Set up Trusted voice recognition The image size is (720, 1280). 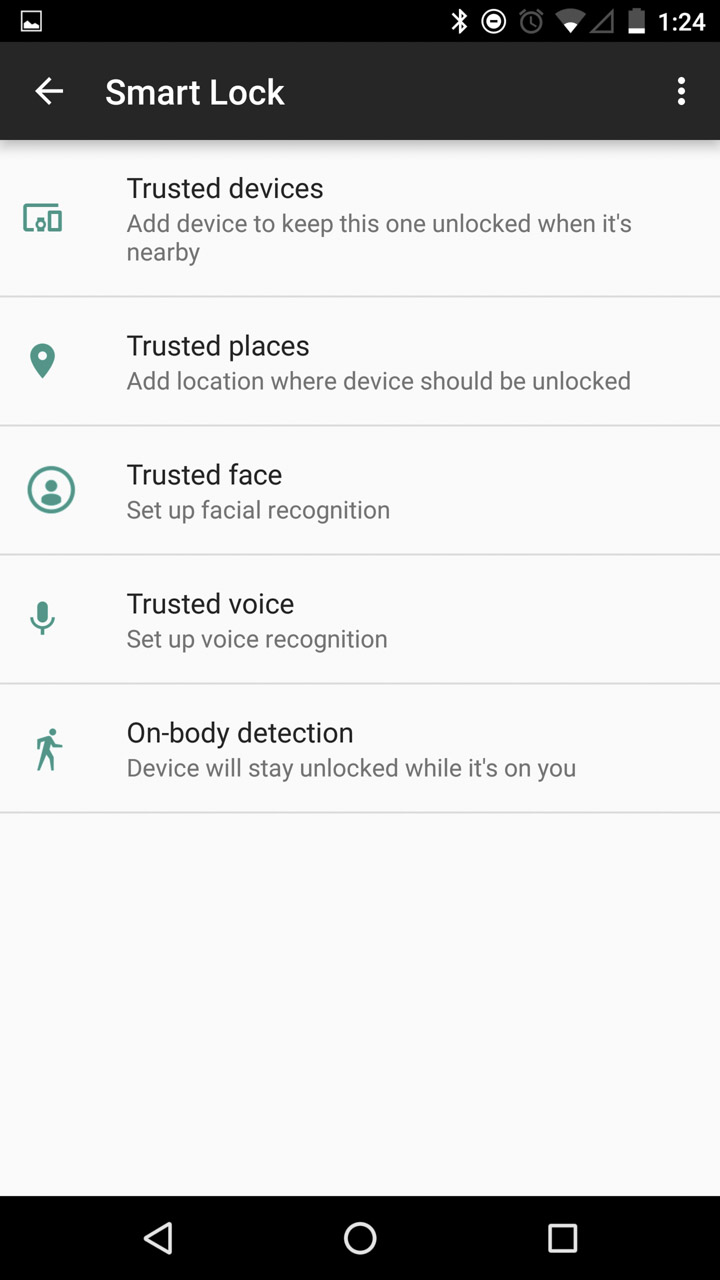[360, 619]
